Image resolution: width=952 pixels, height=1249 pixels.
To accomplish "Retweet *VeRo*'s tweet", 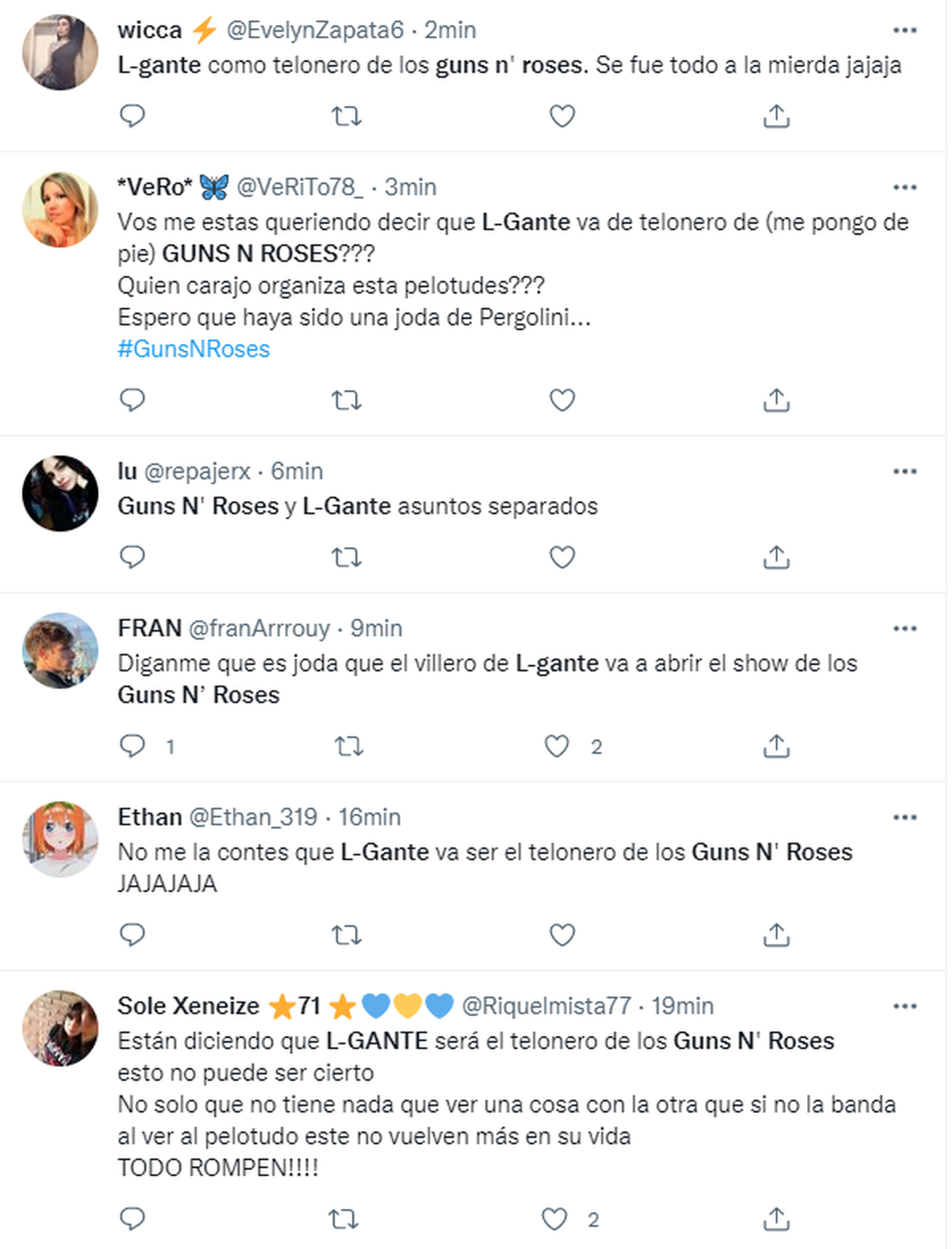I will click(346, 400).
